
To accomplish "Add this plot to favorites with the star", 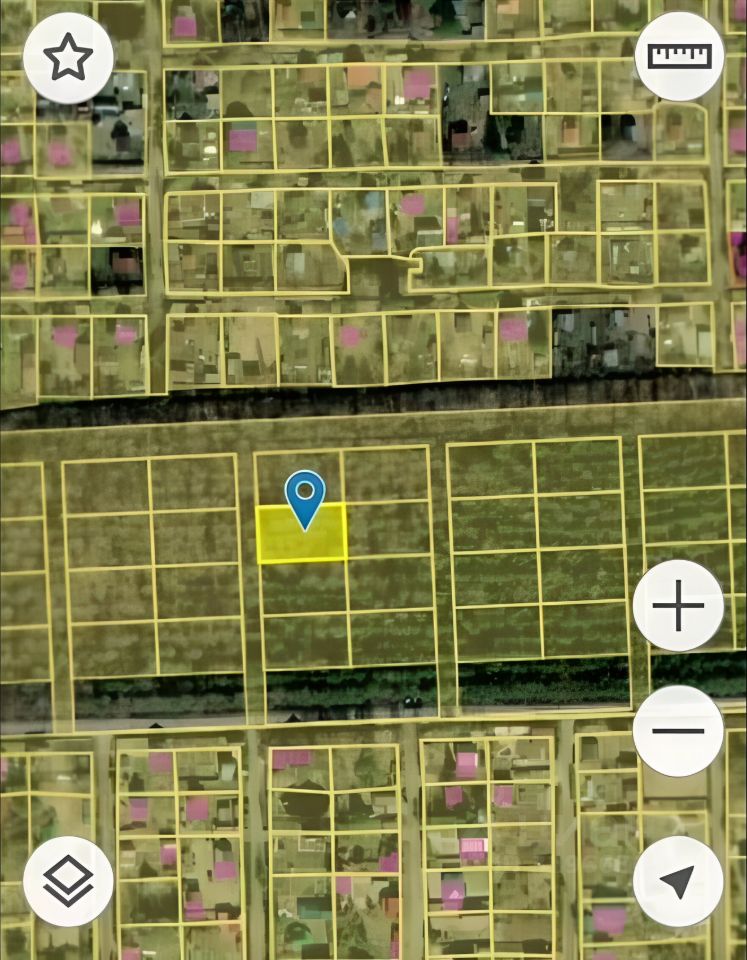I will (68, 59).
